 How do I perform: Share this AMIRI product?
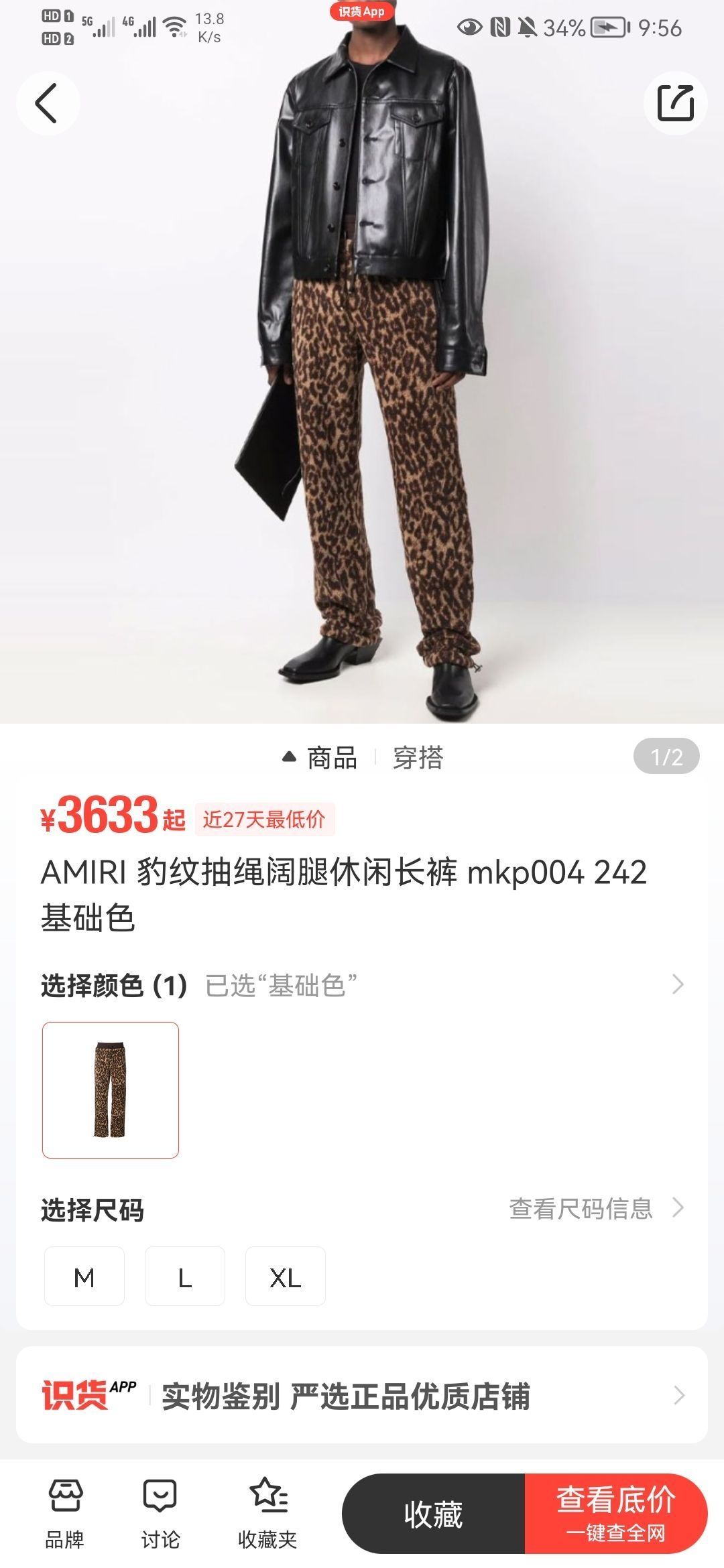pos(675,103)
